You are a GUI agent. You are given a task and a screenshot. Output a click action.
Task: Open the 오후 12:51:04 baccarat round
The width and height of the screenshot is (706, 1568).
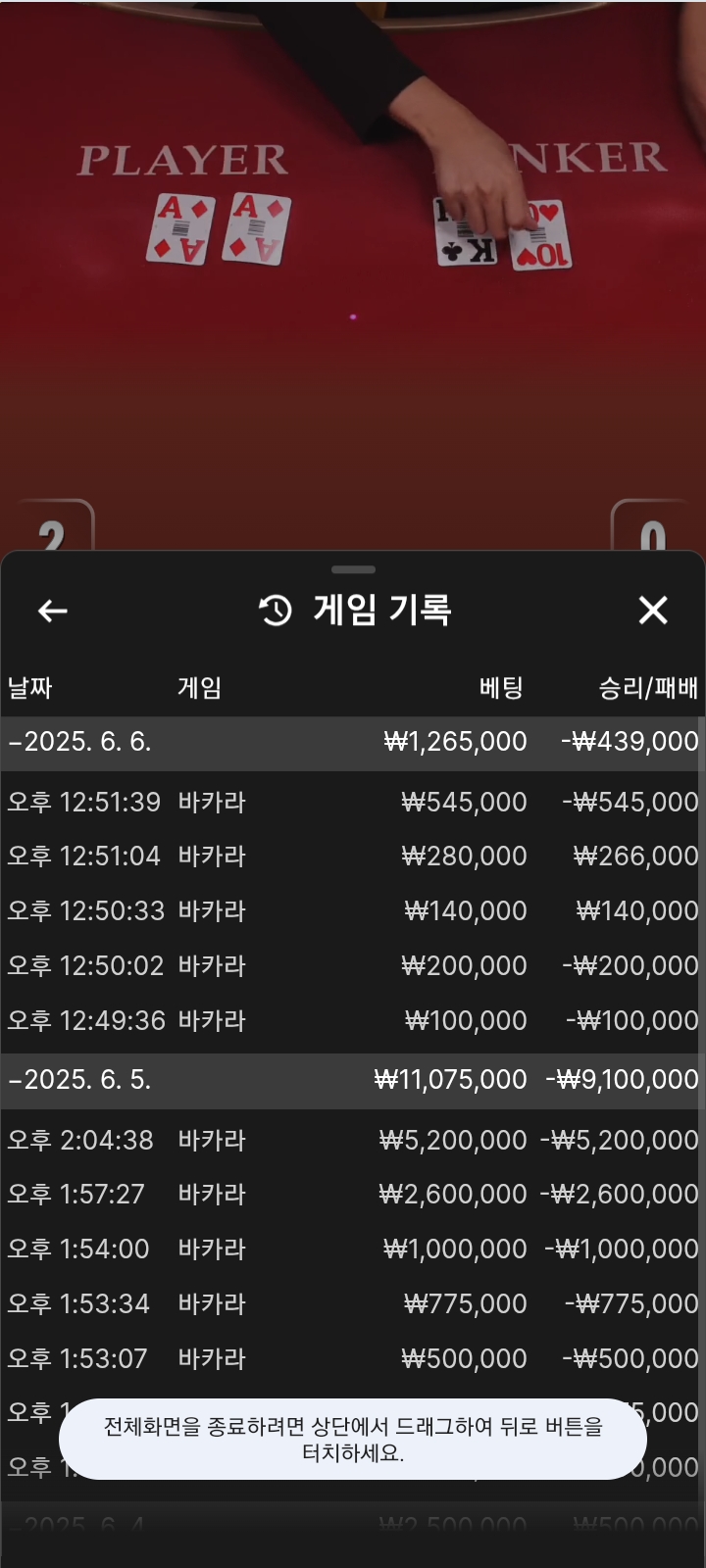[353, 857]
